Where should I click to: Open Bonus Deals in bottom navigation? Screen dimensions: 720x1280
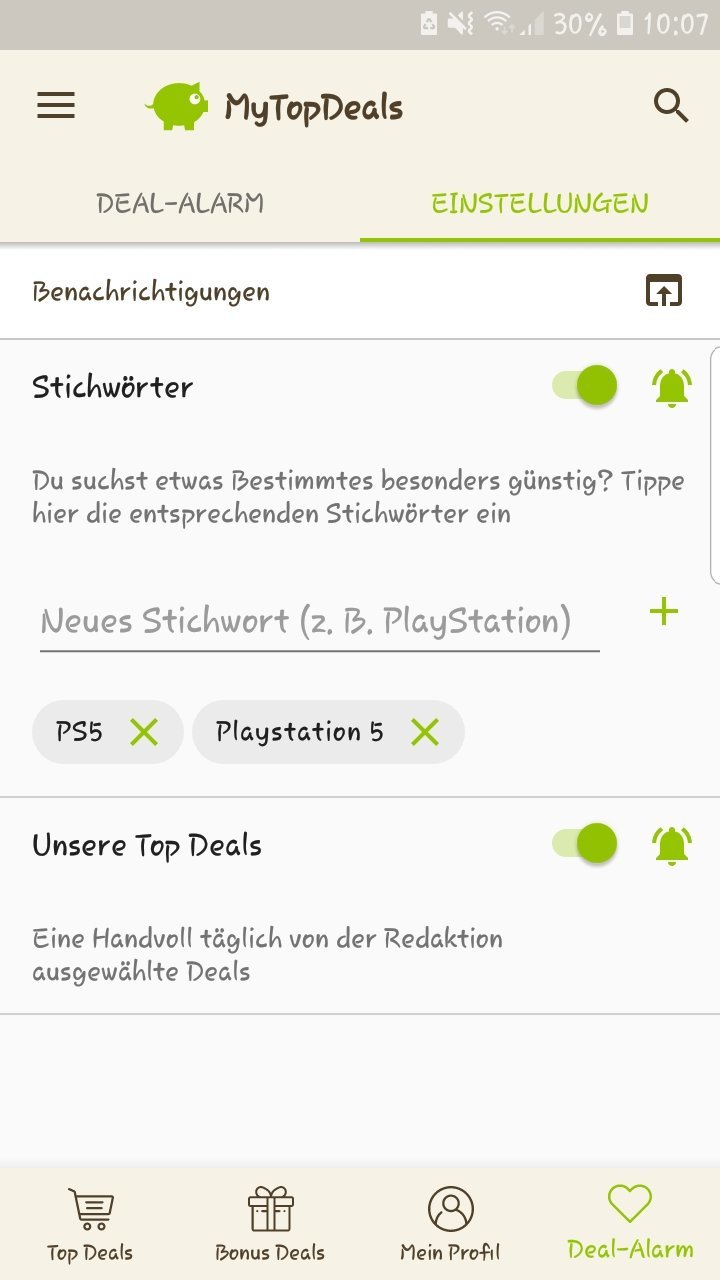tap(270, 1223)
